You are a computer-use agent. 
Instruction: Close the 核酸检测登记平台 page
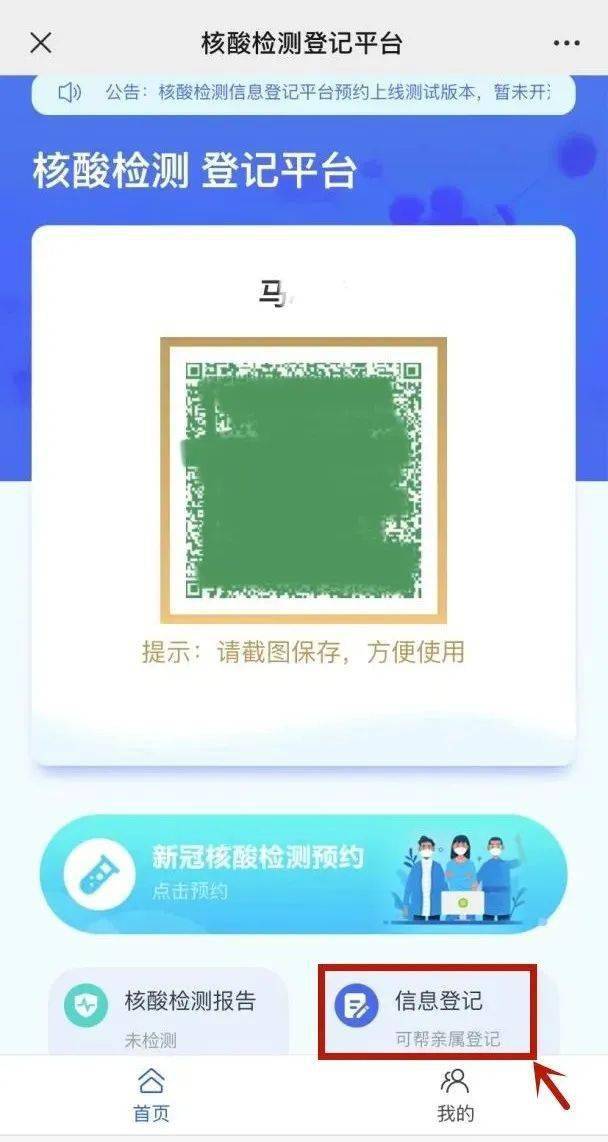point(41,43)
